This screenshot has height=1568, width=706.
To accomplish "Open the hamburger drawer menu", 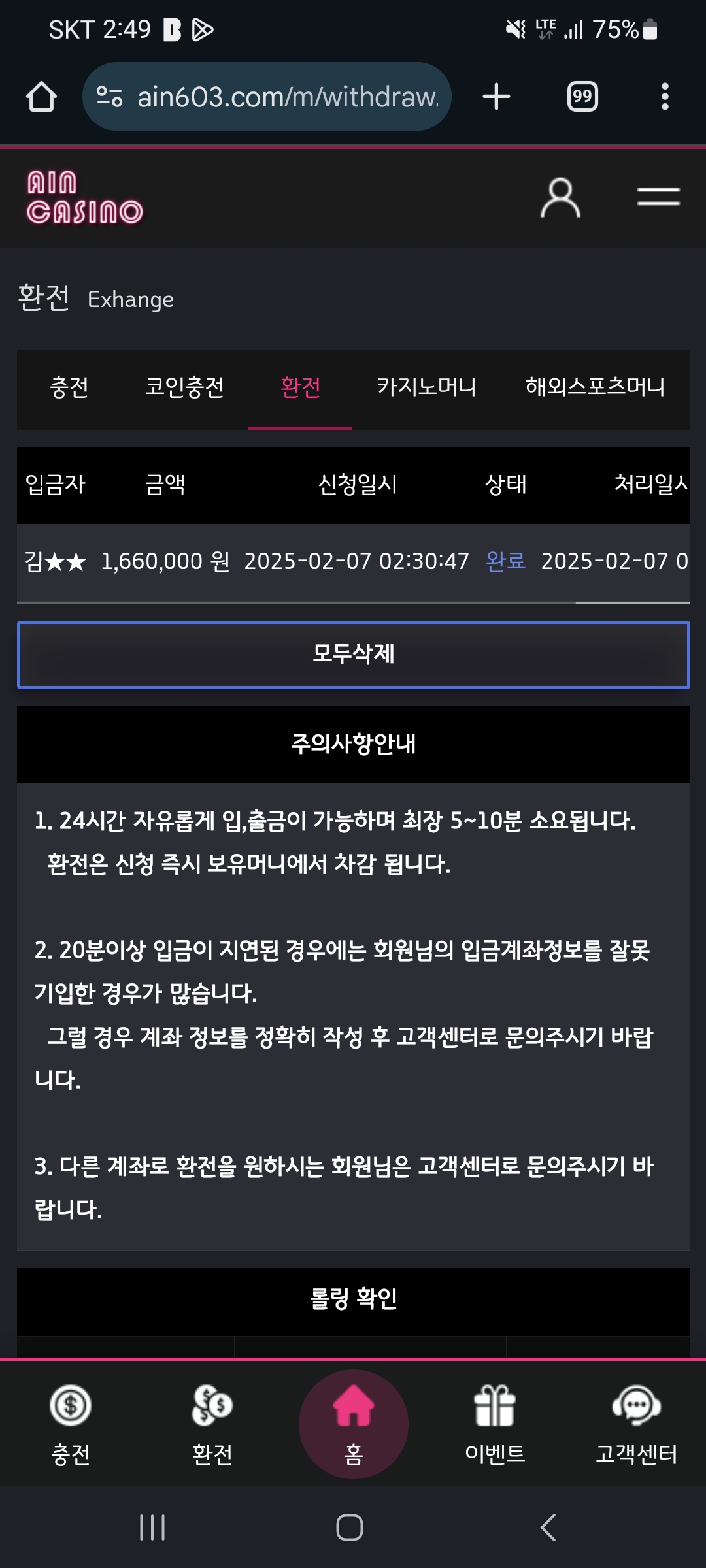I will click(x=658, y=197).
